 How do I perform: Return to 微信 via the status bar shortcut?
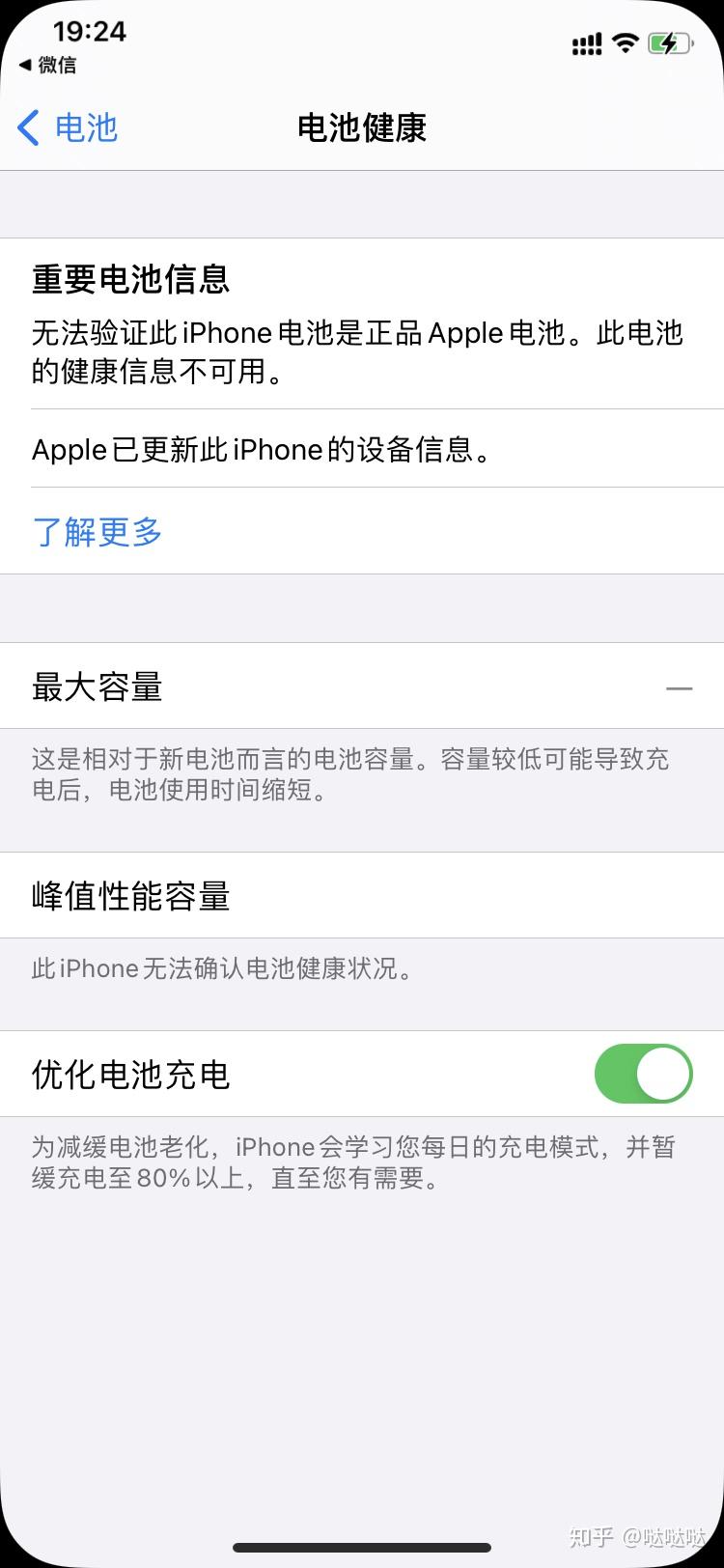tap(48, 66)
